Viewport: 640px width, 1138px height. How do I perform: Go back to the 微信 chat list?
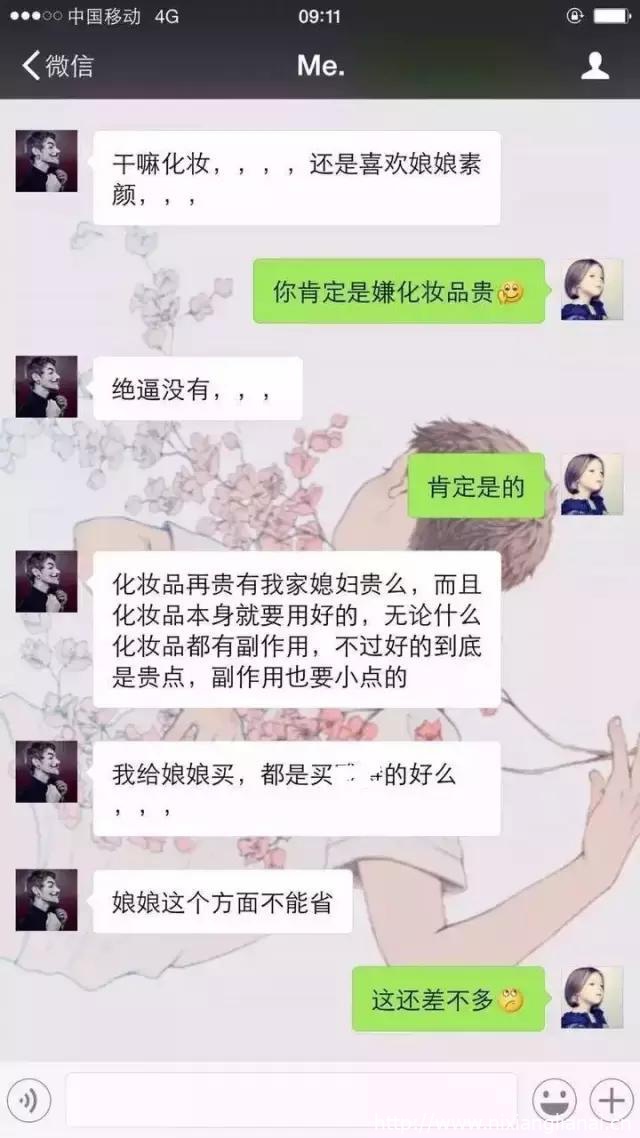57,67
